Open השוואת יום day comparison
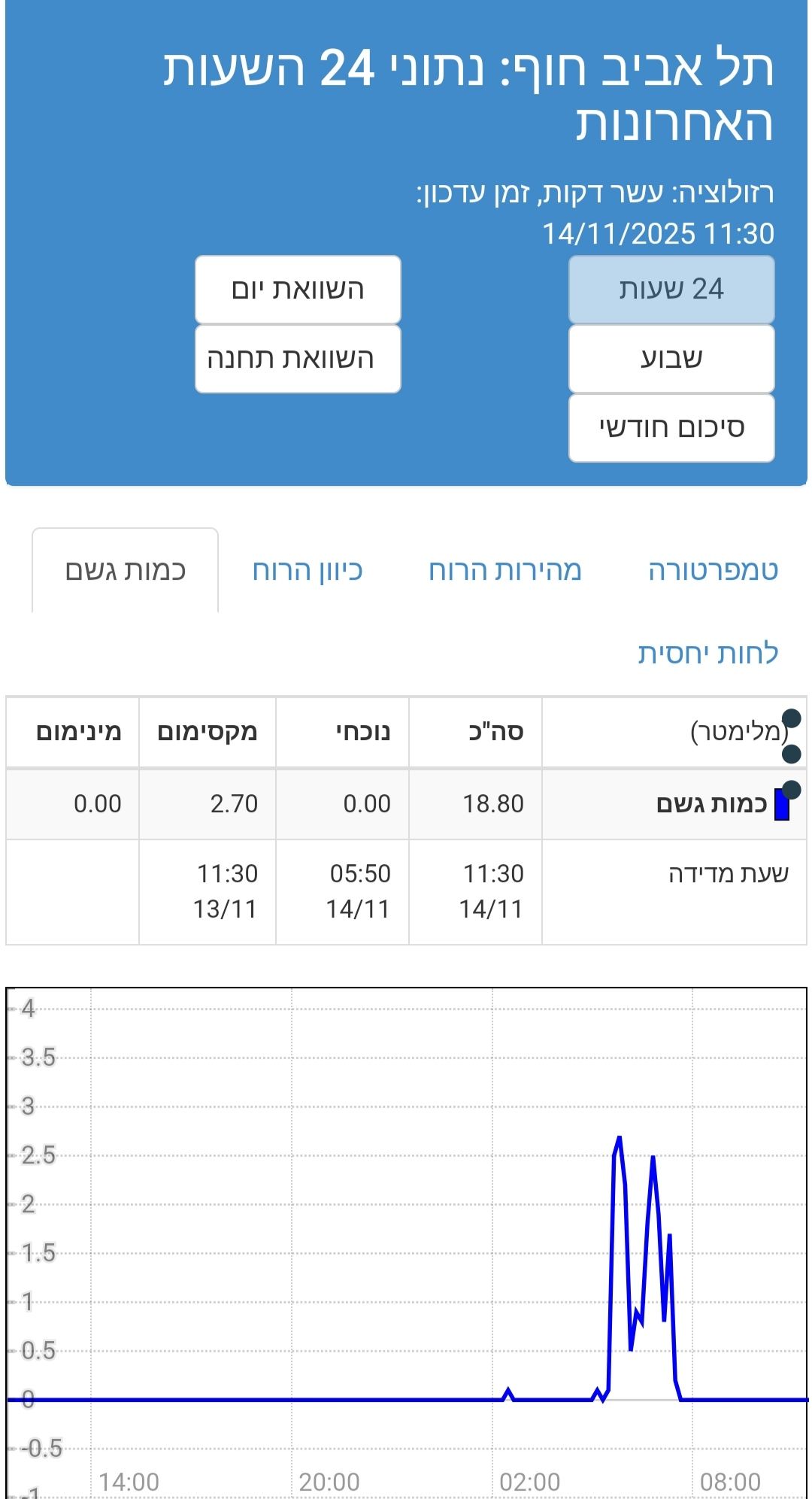The height and width of the screenshot is (1499, 812). click(298, 290)
